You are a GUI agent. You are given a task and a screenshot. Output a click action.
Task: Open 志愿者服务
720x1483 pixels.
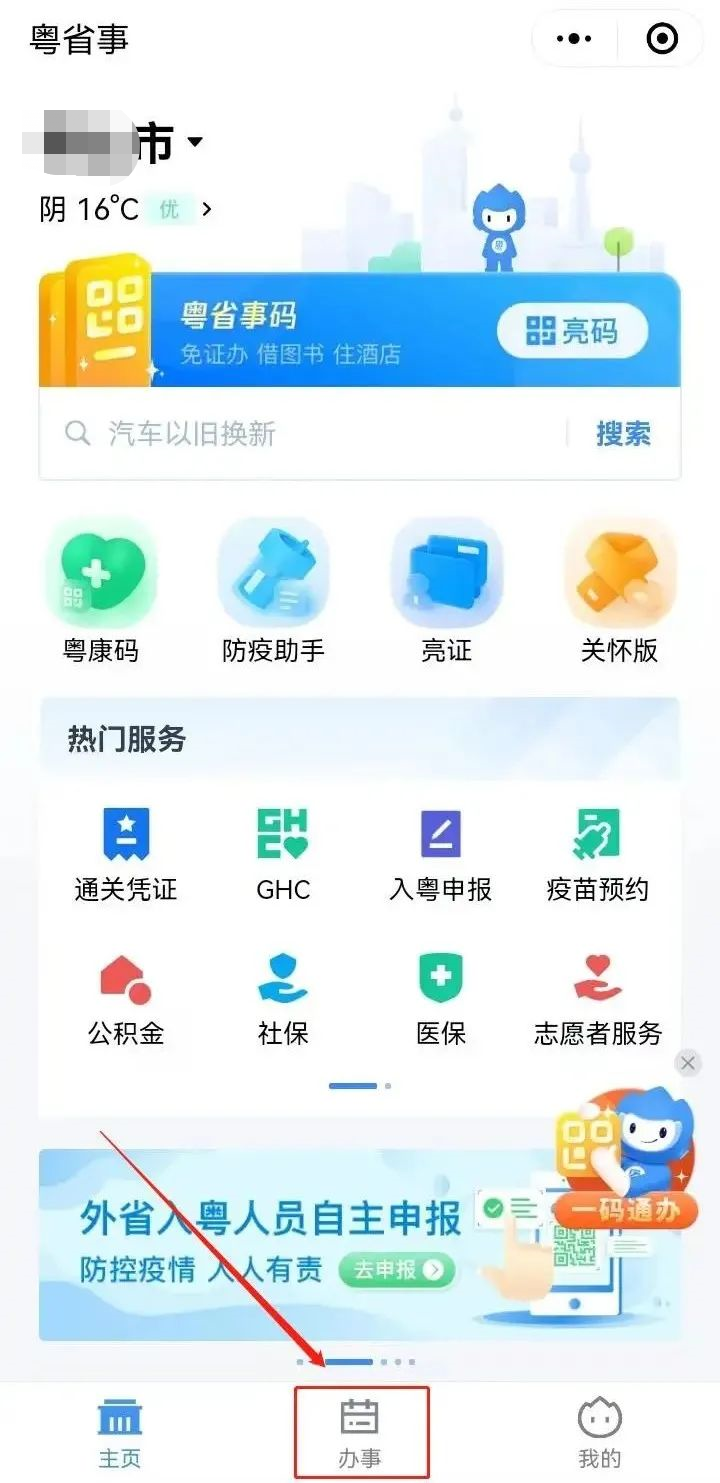[597, 999]
